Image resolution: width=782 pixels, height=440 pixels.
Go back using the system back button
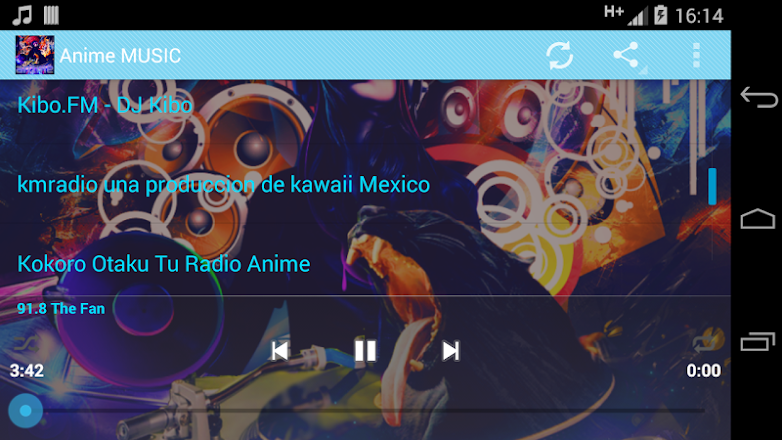[x=759, y=97]
